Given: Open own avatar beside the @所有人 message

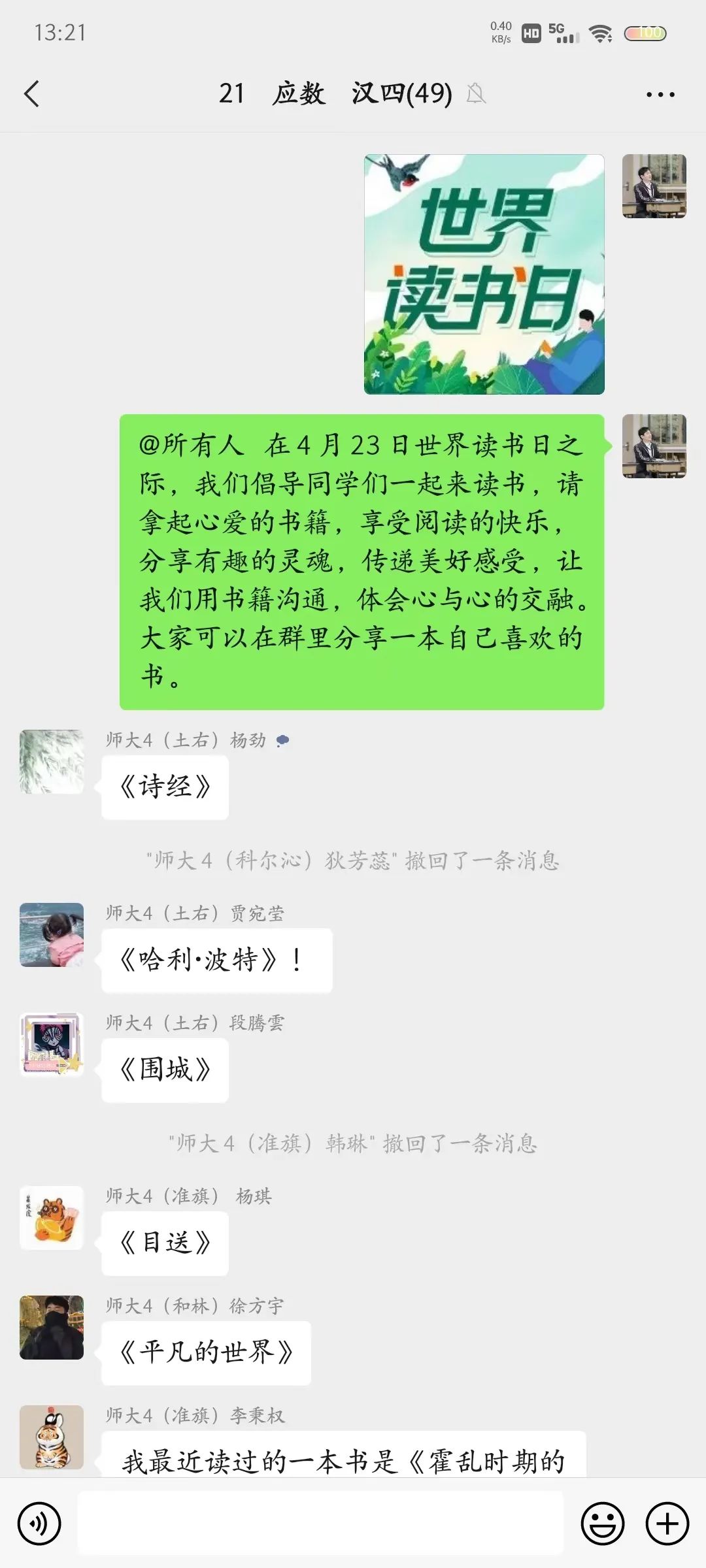Looking at the screenshot, I should pos(654,446).
